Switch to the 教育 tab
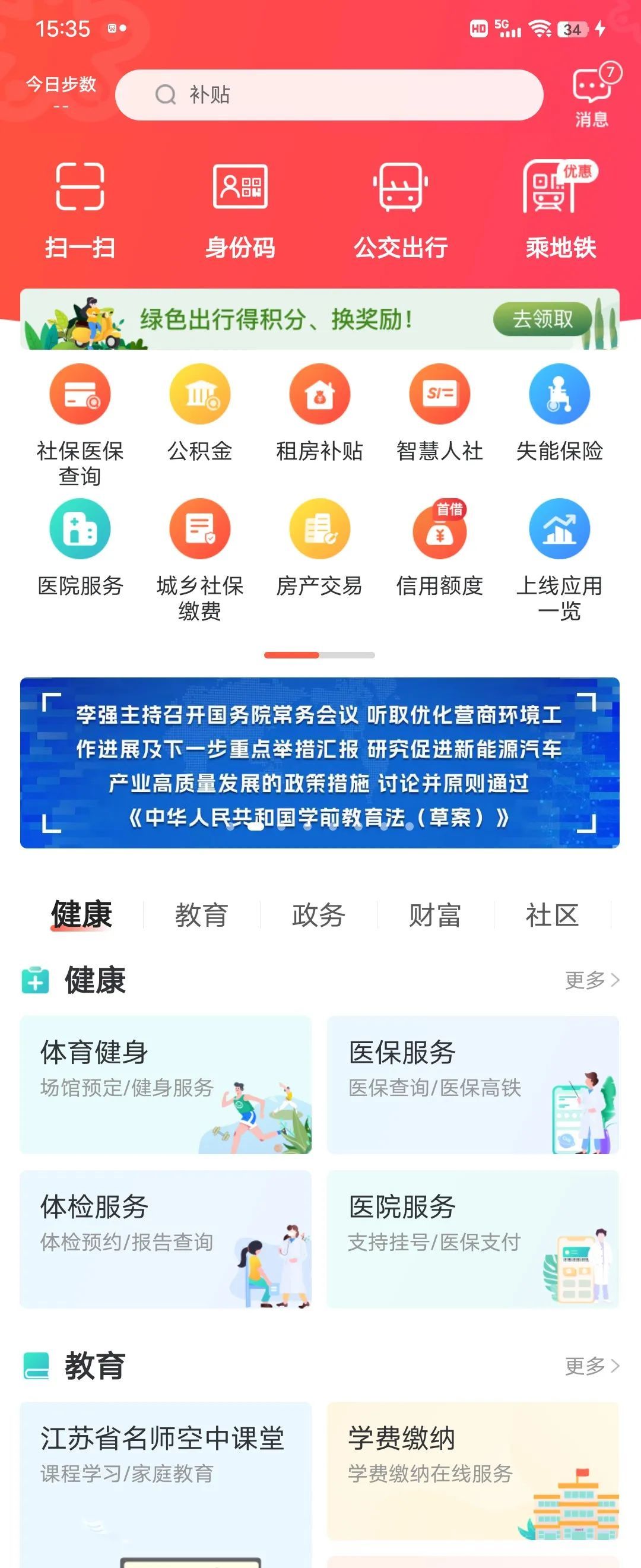Screen dimensions: 641x1568 (x=201, y=915)
